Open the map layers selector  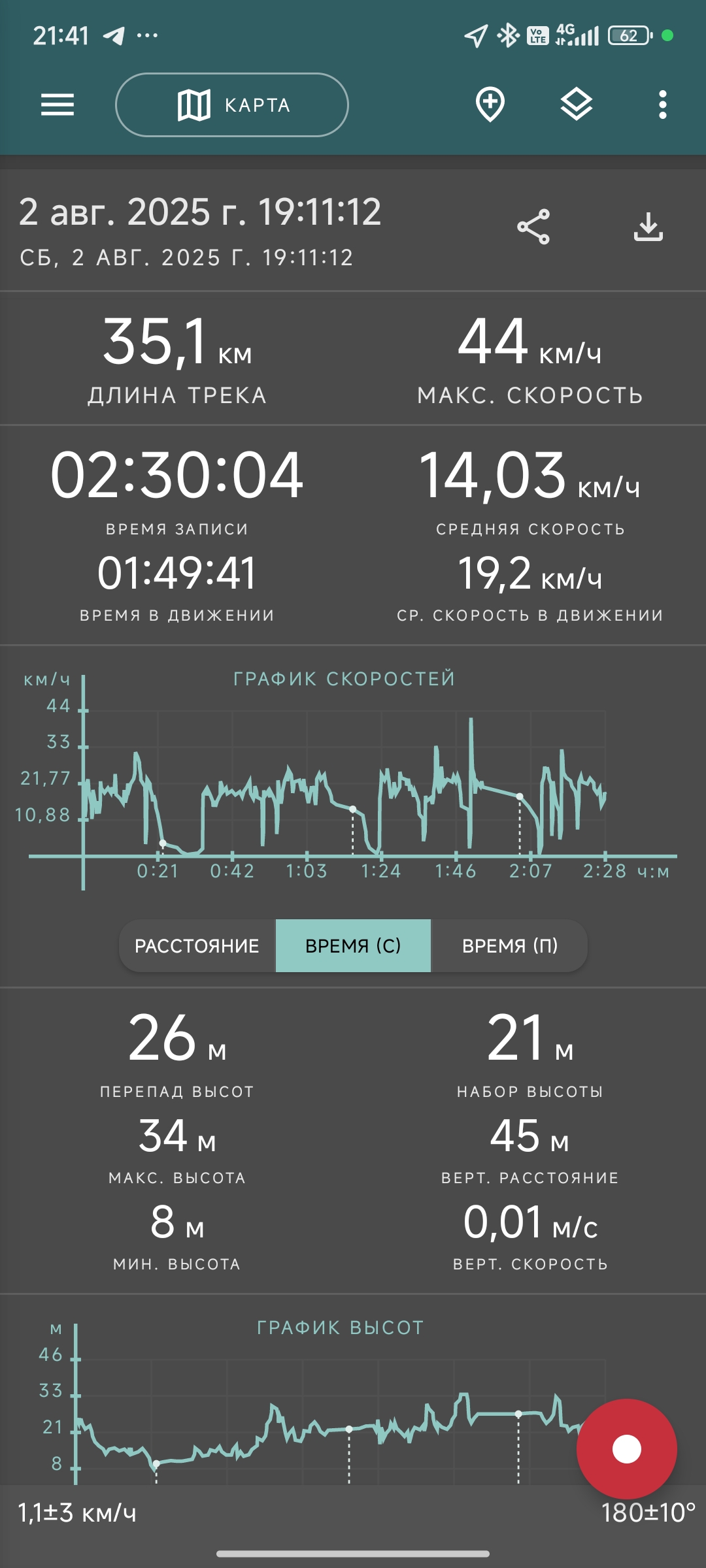pos(577,105)
